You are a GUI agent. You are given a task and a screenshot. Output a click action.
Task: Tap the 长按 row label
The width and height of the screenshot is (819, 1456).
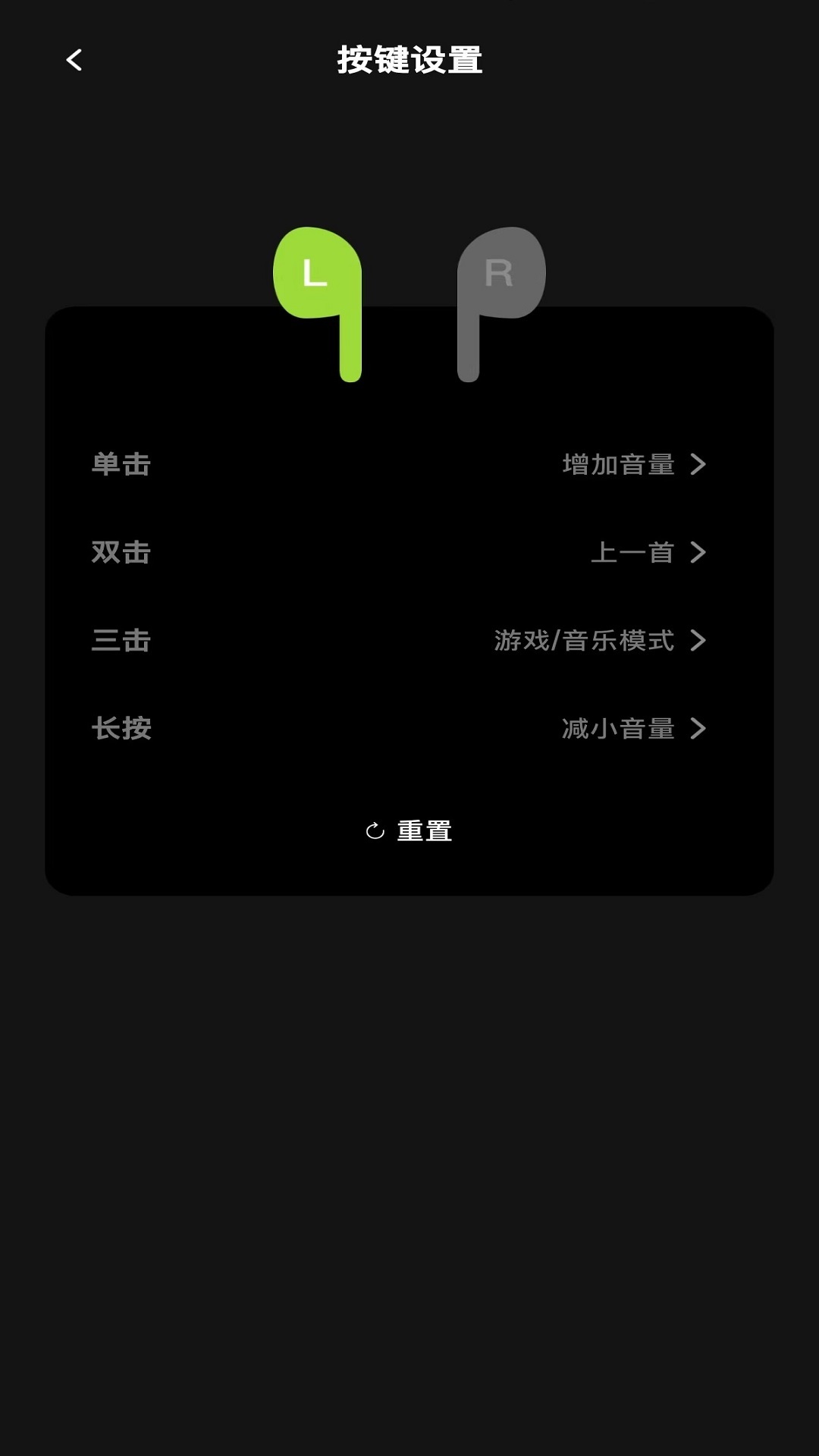coord(121,730)
